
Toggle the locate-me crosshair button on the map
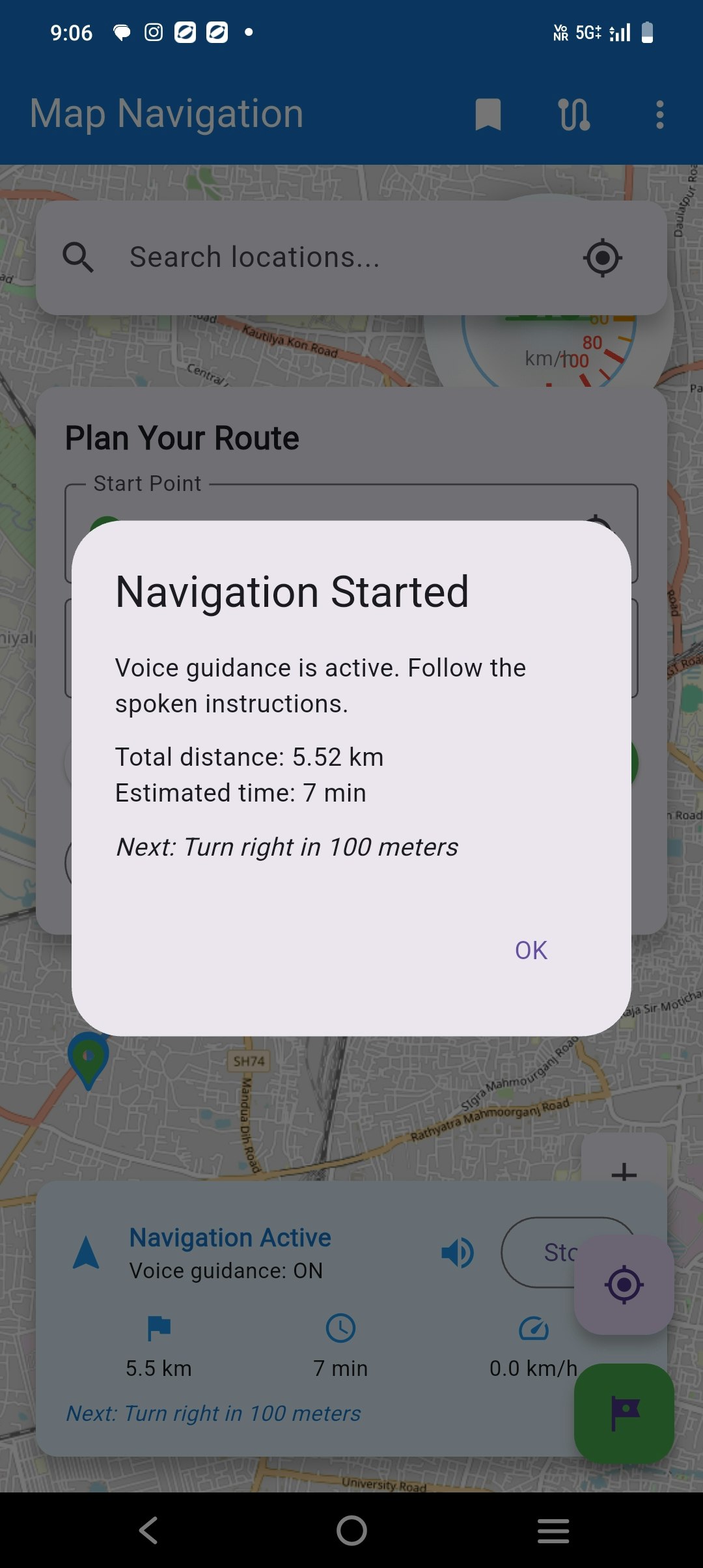point(623,1284)
